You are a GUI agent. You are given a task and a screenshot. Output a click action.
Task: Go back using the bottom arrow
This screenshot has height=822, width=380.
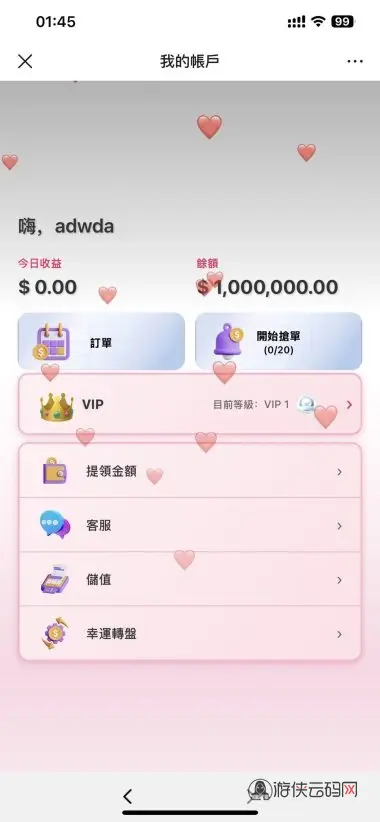pos(127,796)
